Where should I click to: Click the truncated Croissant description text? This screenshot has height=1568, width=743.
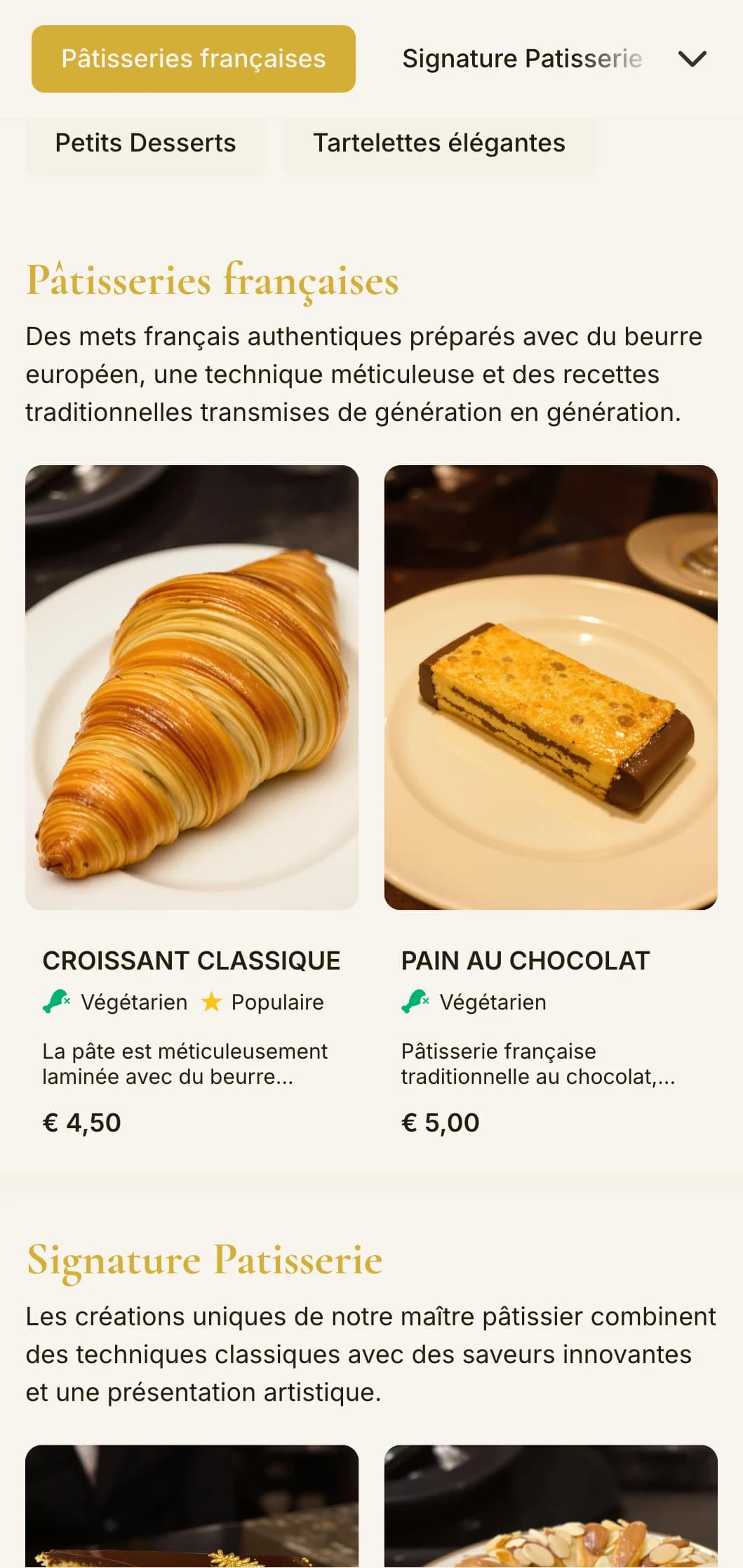click(185, 1062)
